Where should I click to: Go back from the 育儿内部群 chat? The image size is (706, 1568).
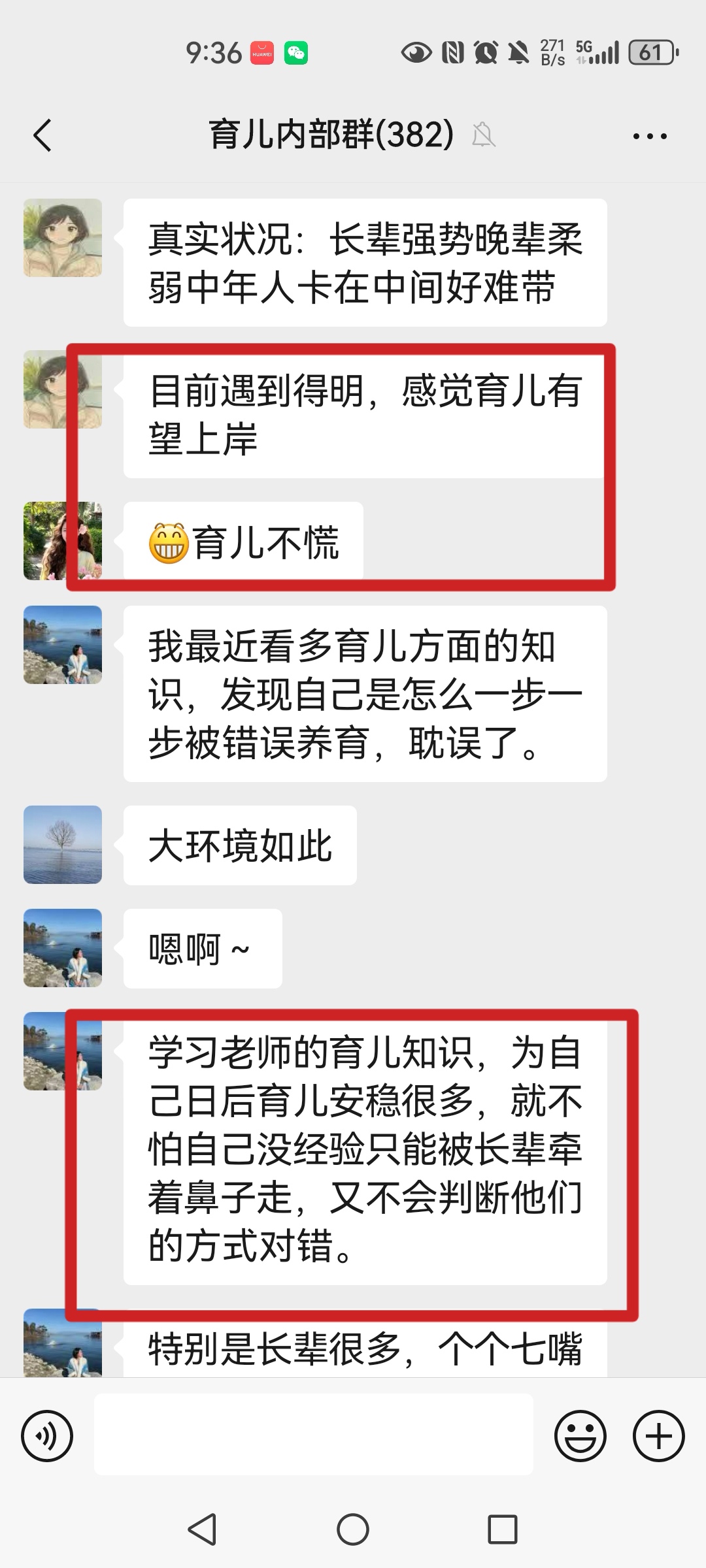(x=43, y=136)
